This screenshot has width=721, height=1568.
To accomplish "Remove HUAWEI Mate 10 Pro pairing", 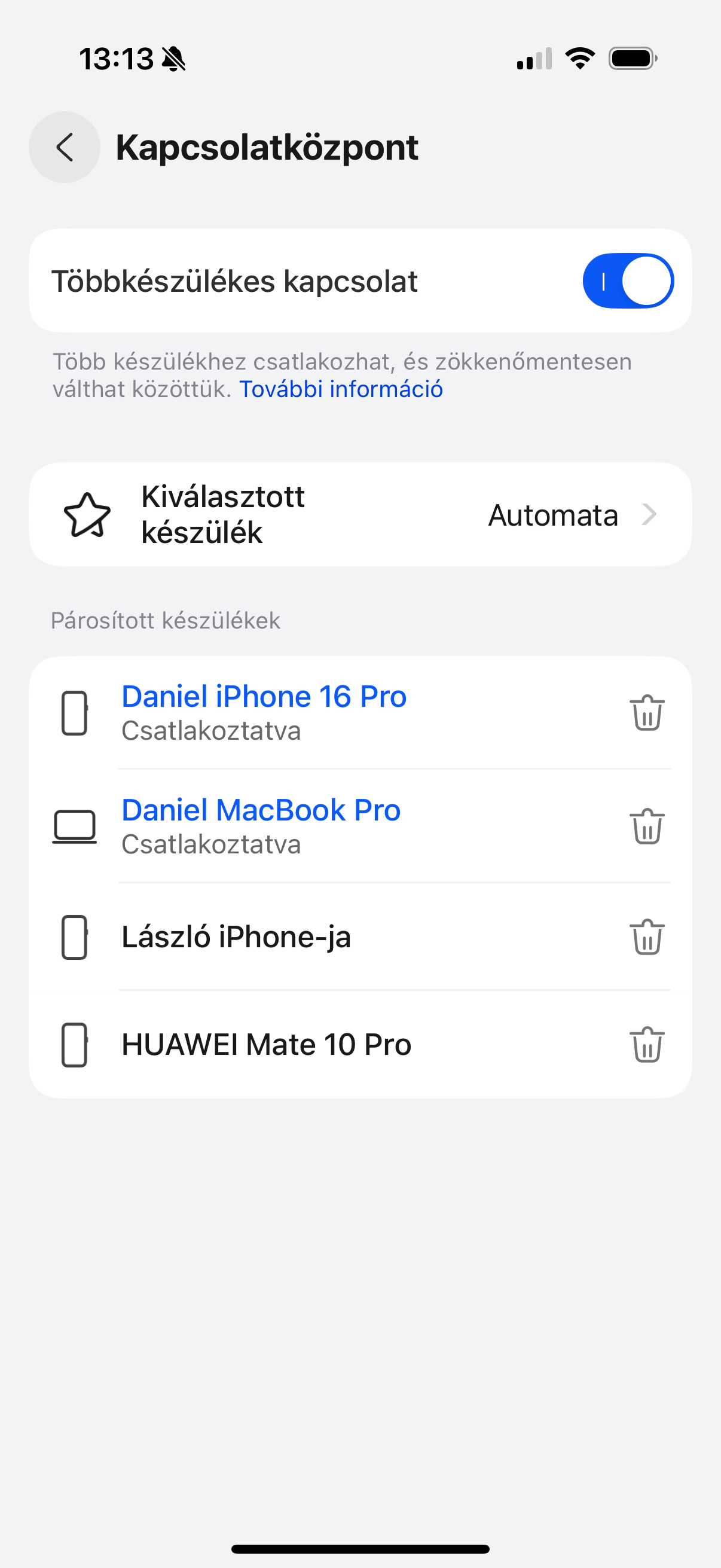I will [x=647, y=1045].
